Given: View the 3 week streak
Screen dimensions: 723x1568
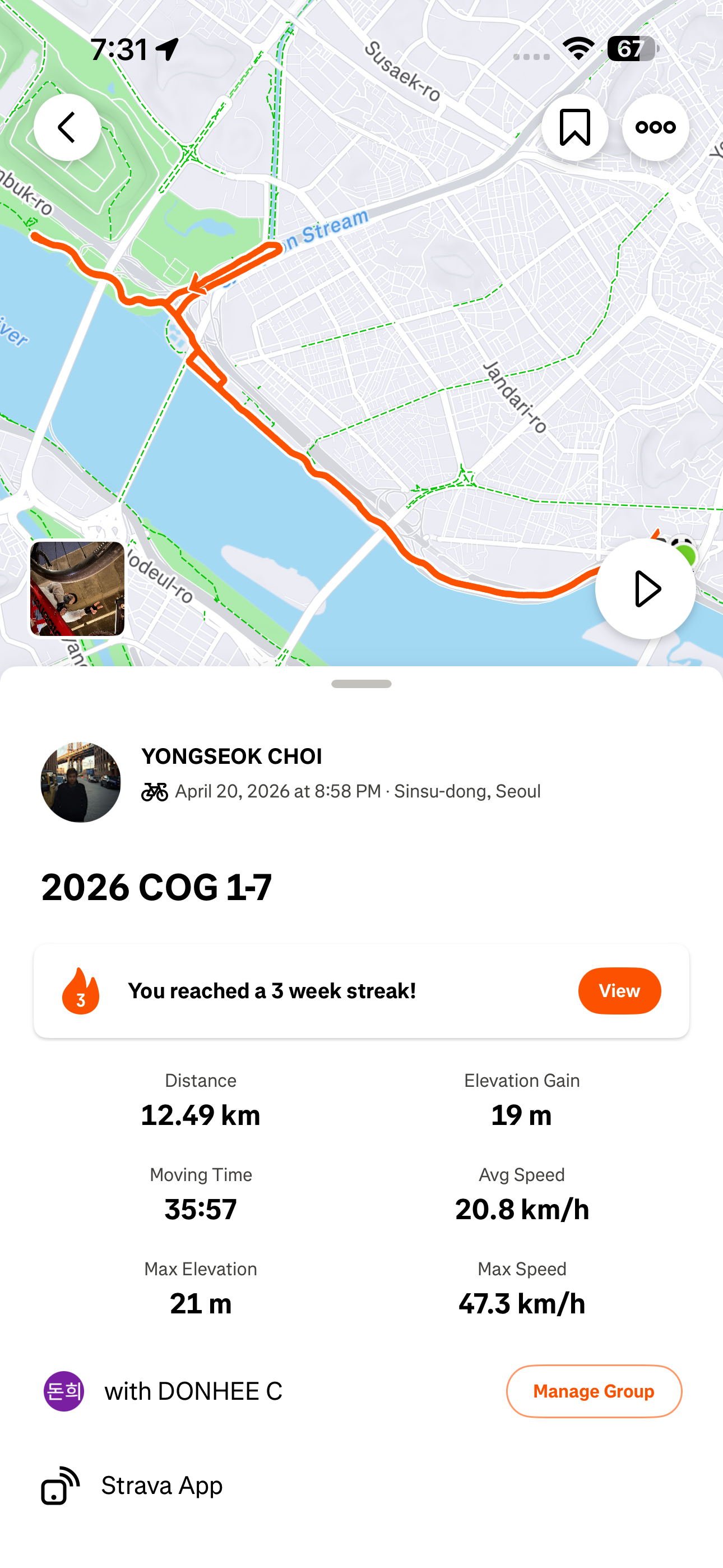Looking at the screenshot, I should [619, 991].
